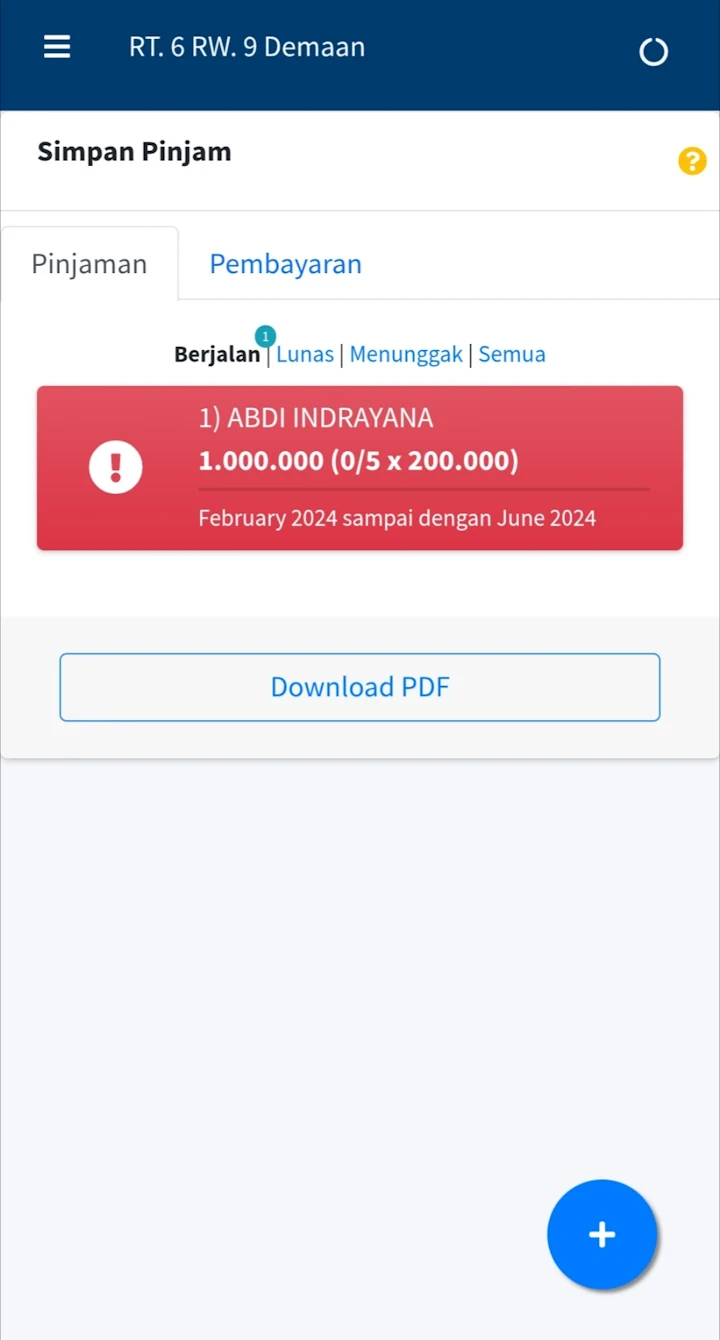Screen dimensions: 720x1340
Task: Download the loans PDF
Action: tap(360, 687)
